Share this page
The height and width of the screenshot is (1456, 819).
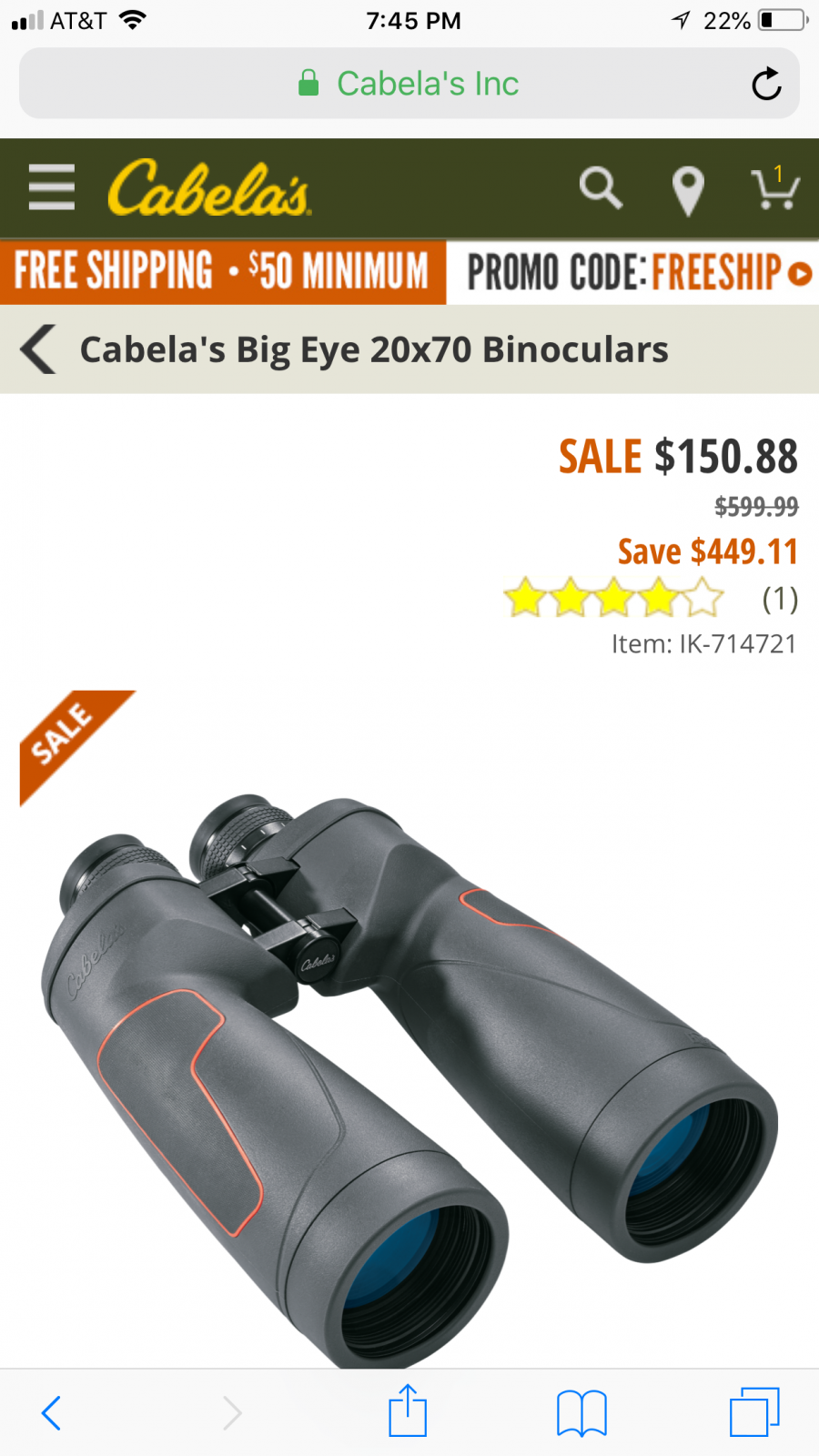[x=408, y=1410]
